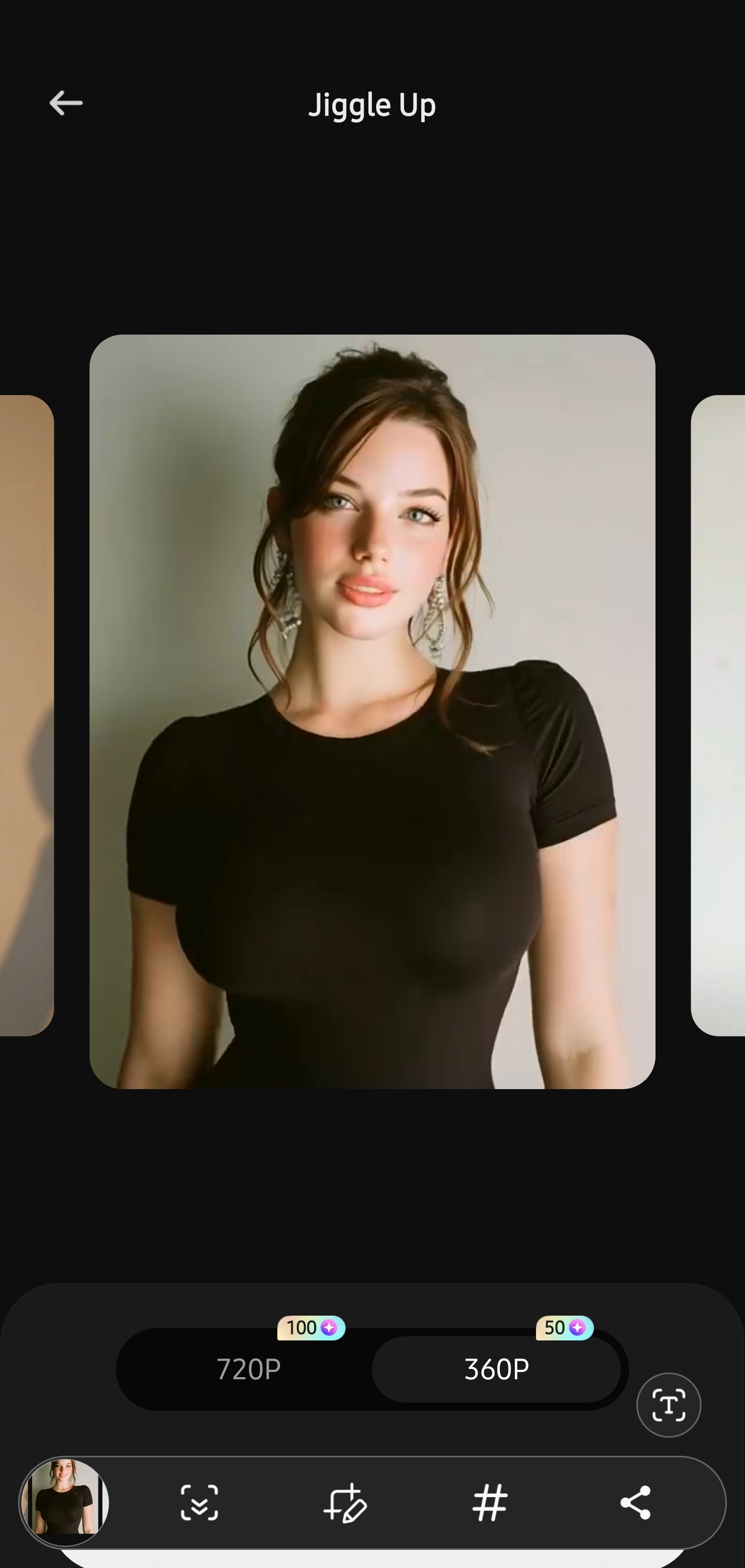The width and height of the screenshot is (745, 1568).
Task: Open crop and edit tool
Action: 345,1502
